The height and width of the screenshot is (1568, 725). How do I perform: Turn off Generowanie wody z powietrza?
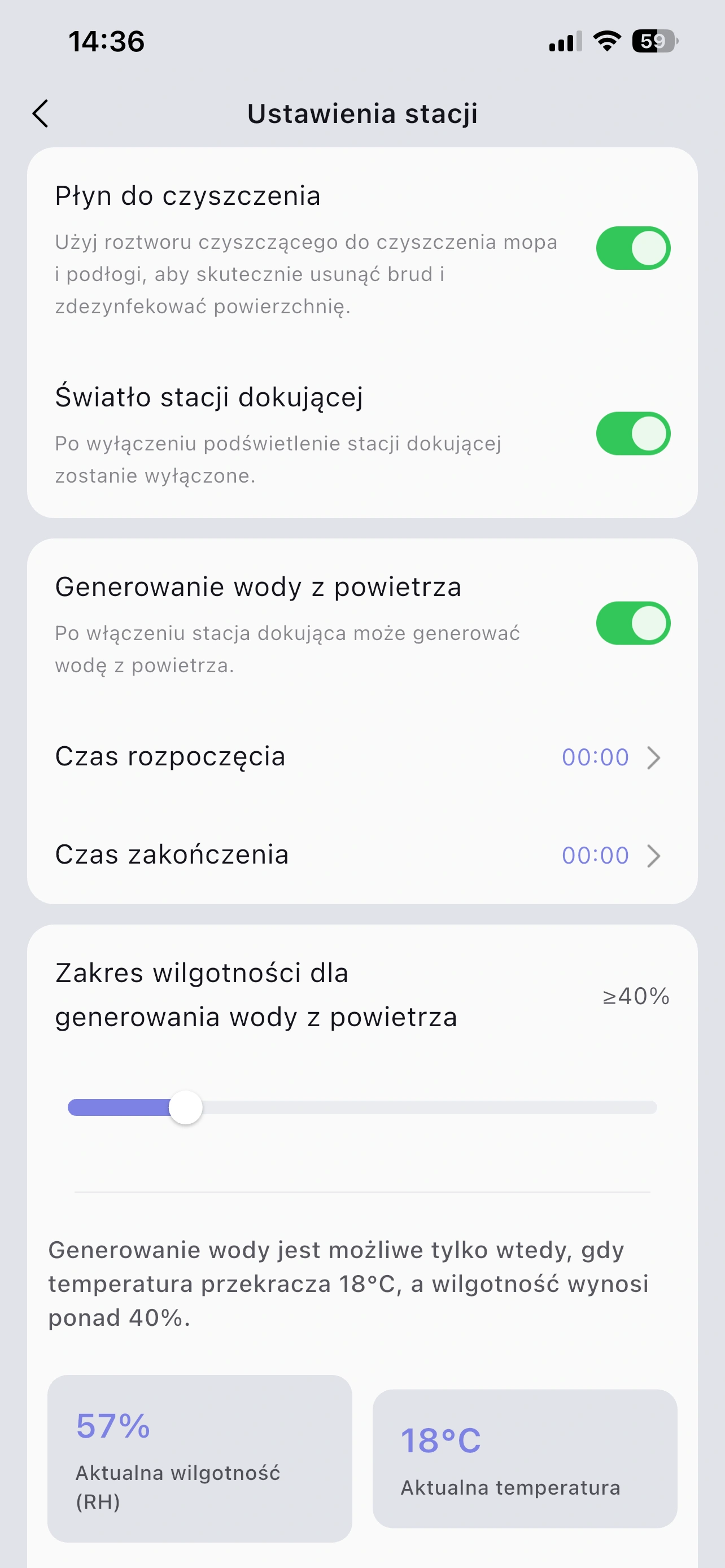coord(632,623)
